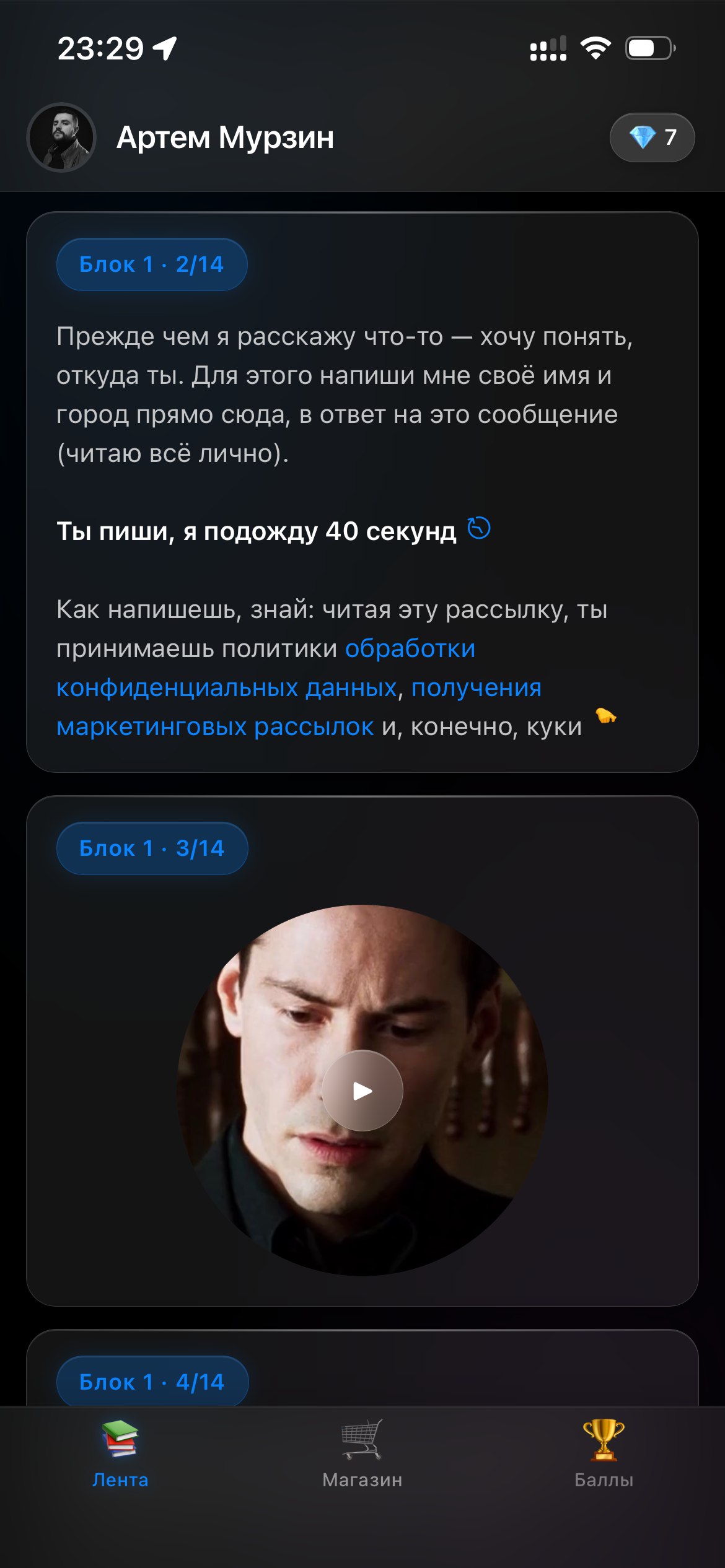Switch to the Баллы tab
Screen dimensions: 725x1568
click(x=604, y=1453)
